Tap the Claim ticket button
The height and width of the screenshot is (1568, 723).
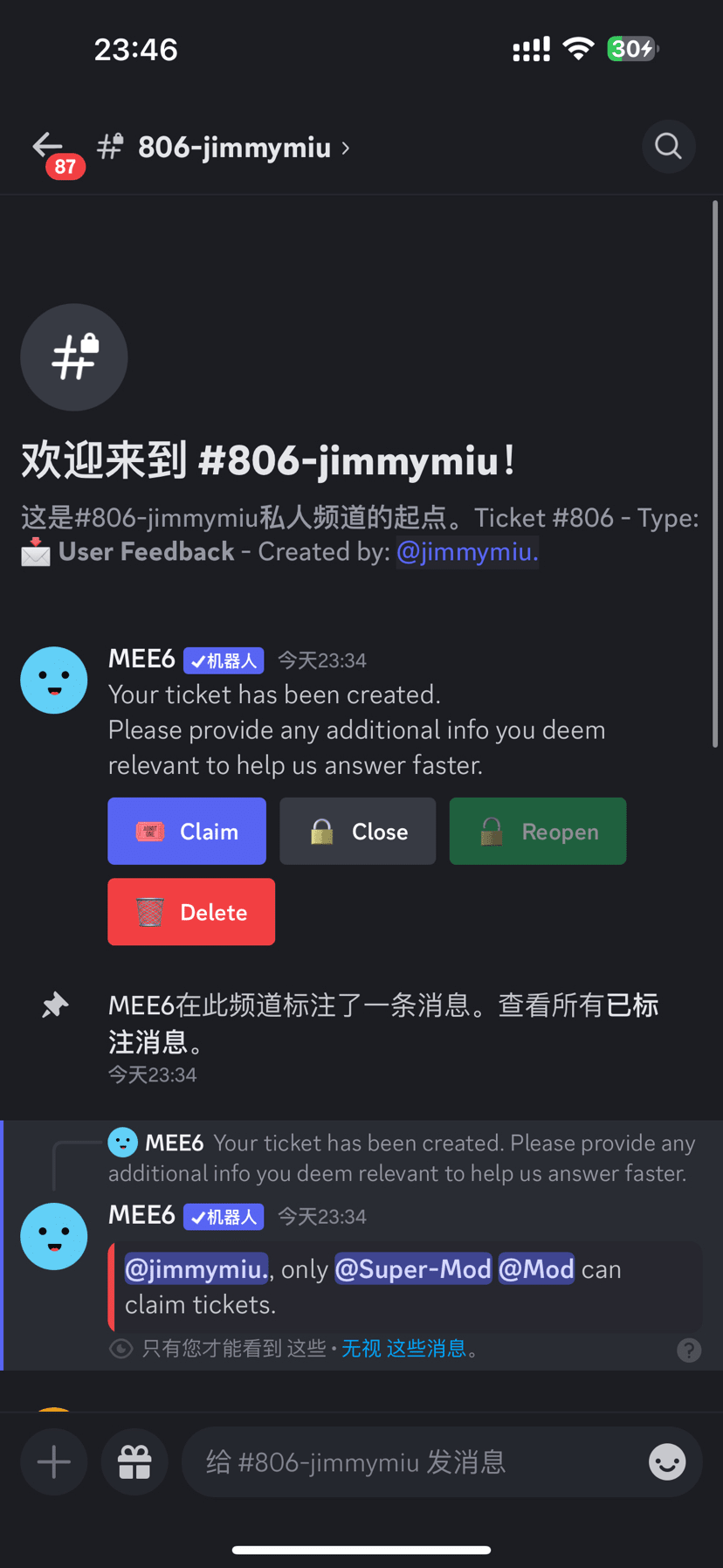click(187, 831)
